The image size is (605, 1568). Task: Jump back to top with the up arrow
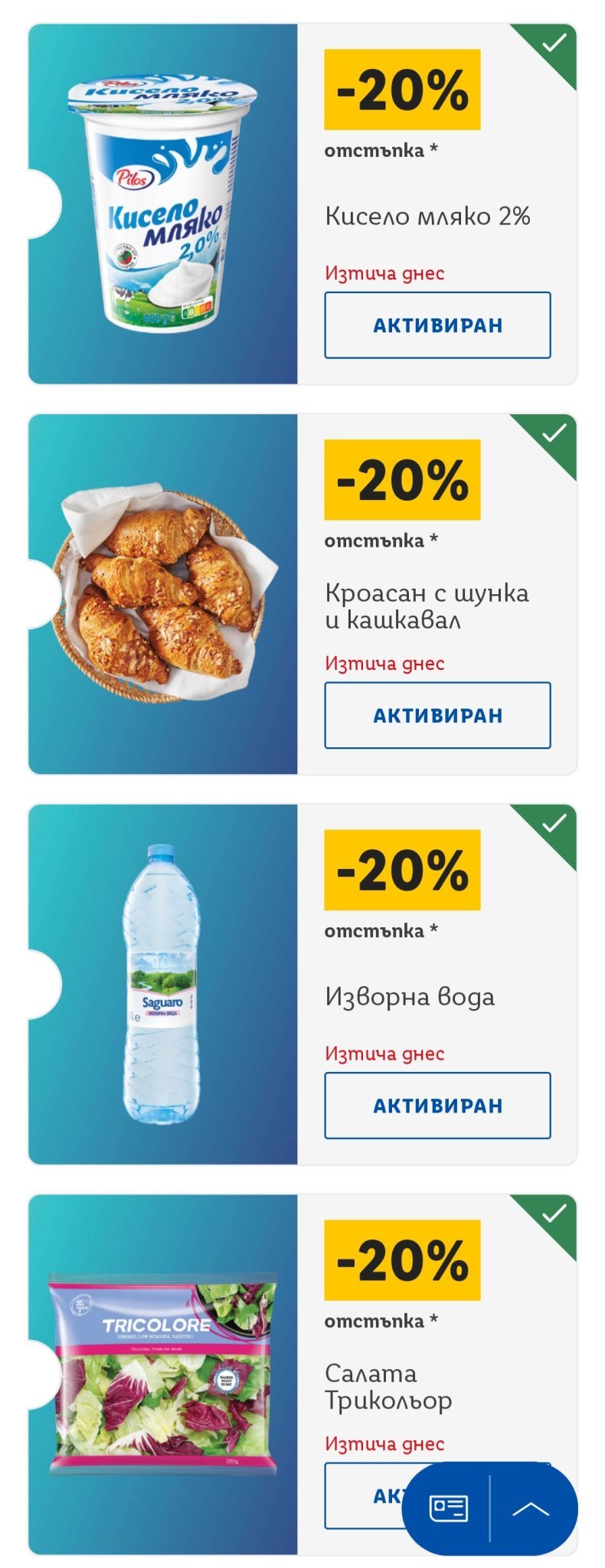pyautogui.click(x=531, y=1508)
